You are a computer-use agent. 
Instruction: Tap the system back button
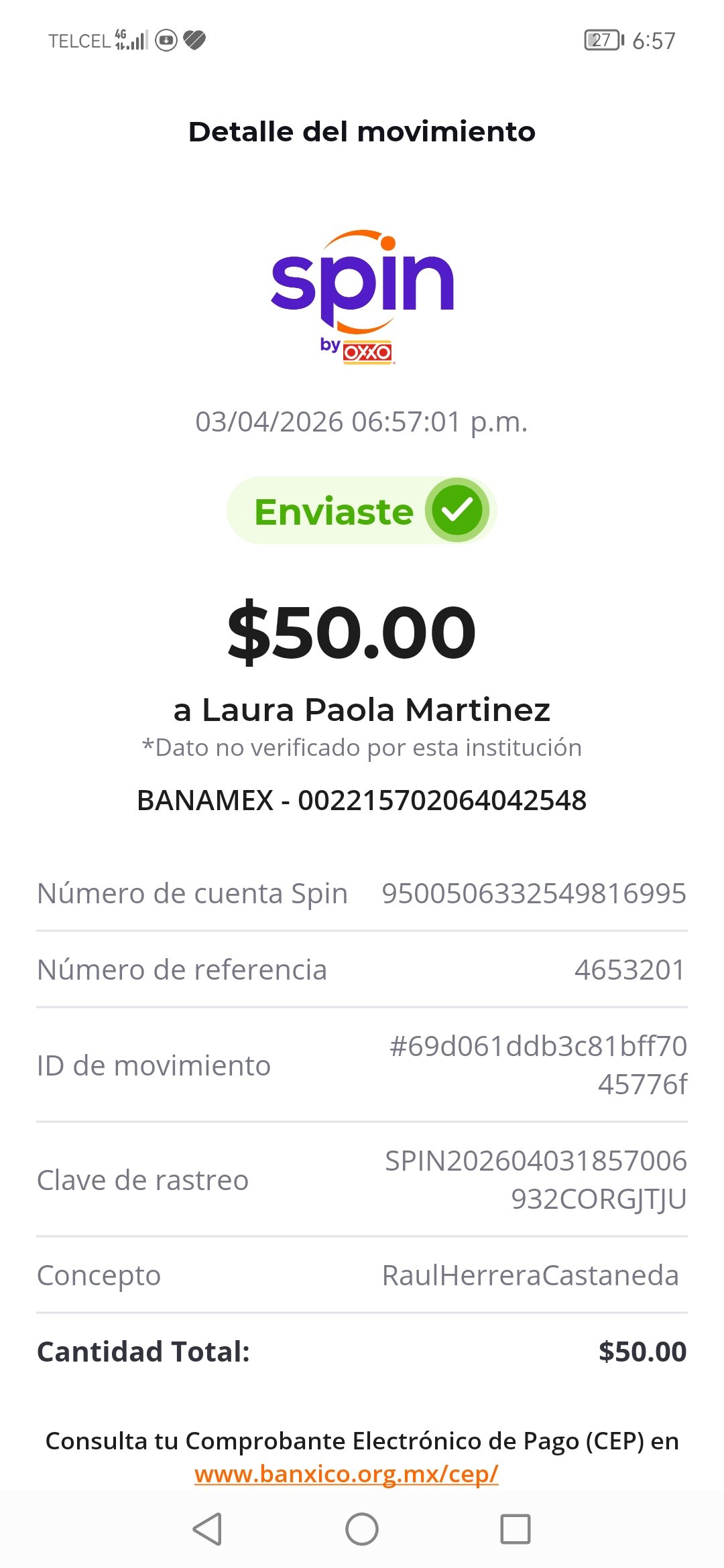pyautogui.click(x=208, y=1529)
